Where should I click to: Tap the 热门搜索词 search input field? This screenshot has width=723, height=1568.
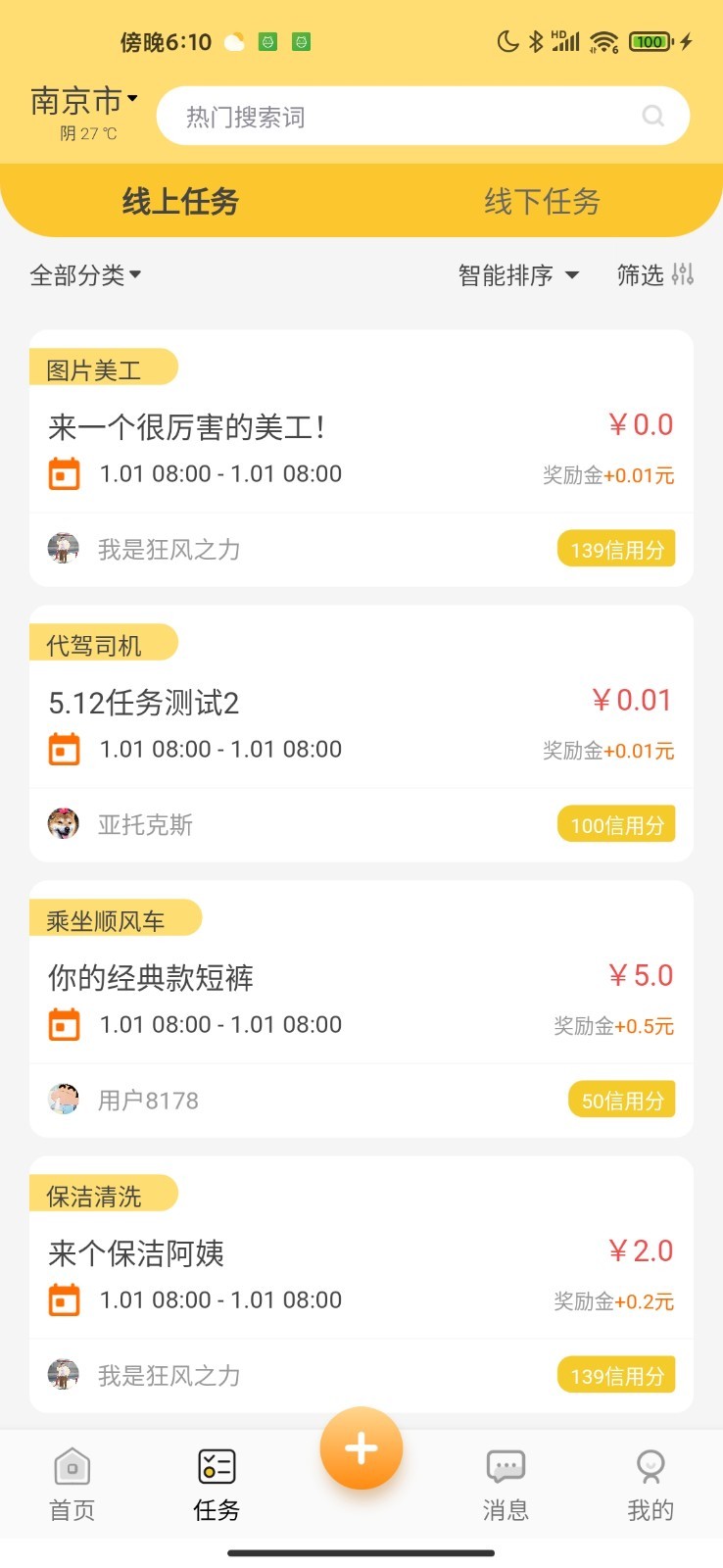click(392, 115)
